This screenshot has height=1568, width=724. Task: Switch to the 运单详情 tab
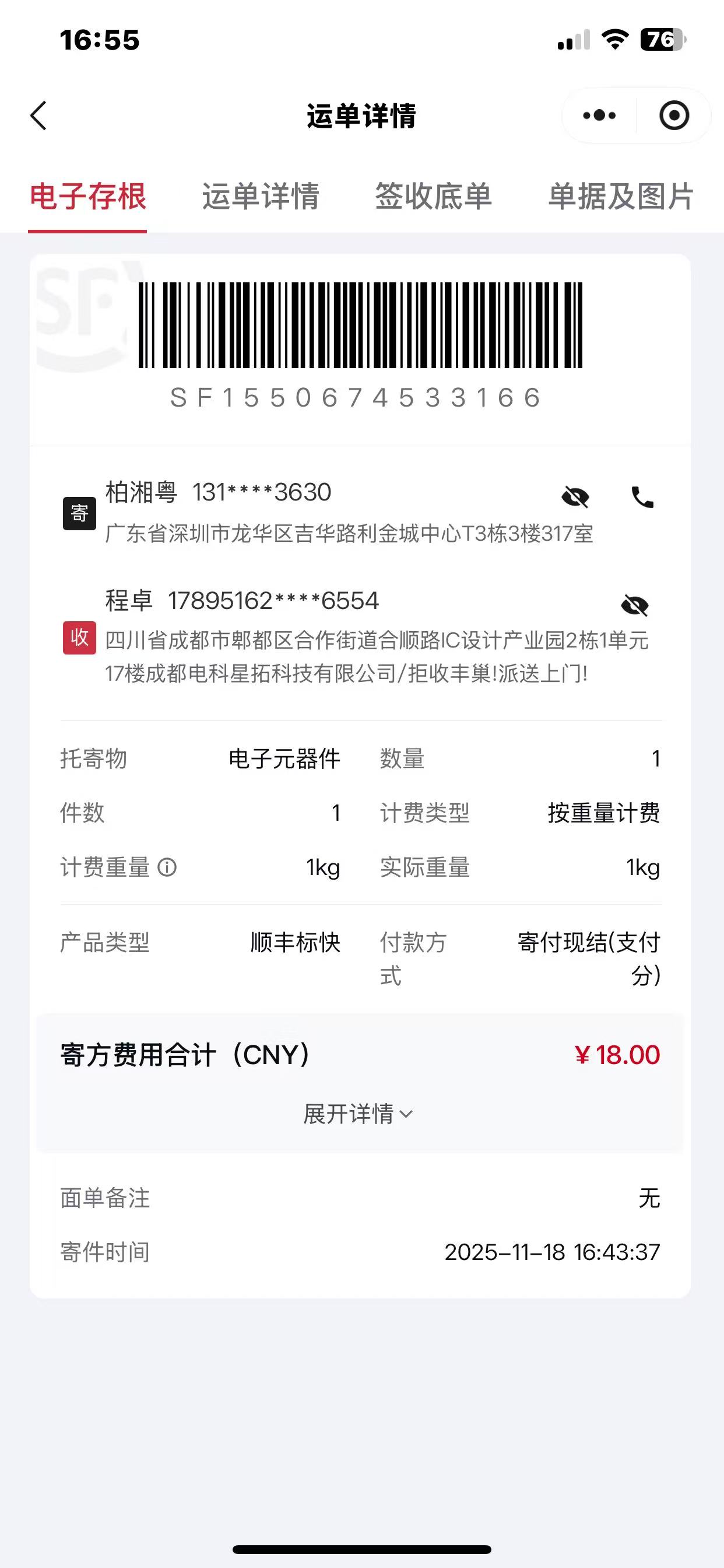pyautogui.click(x=261, y=197)
